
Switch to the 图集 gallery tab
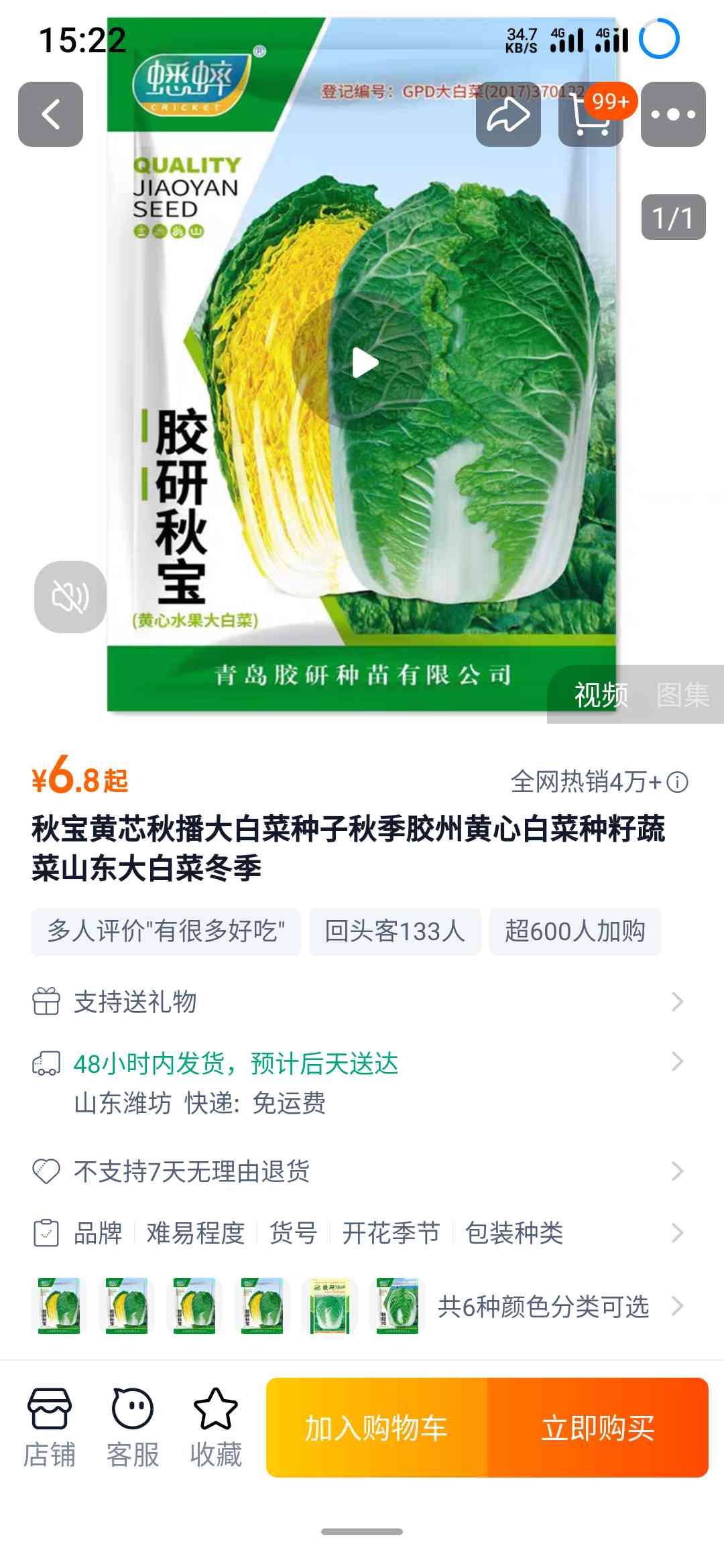coord(682,695)
